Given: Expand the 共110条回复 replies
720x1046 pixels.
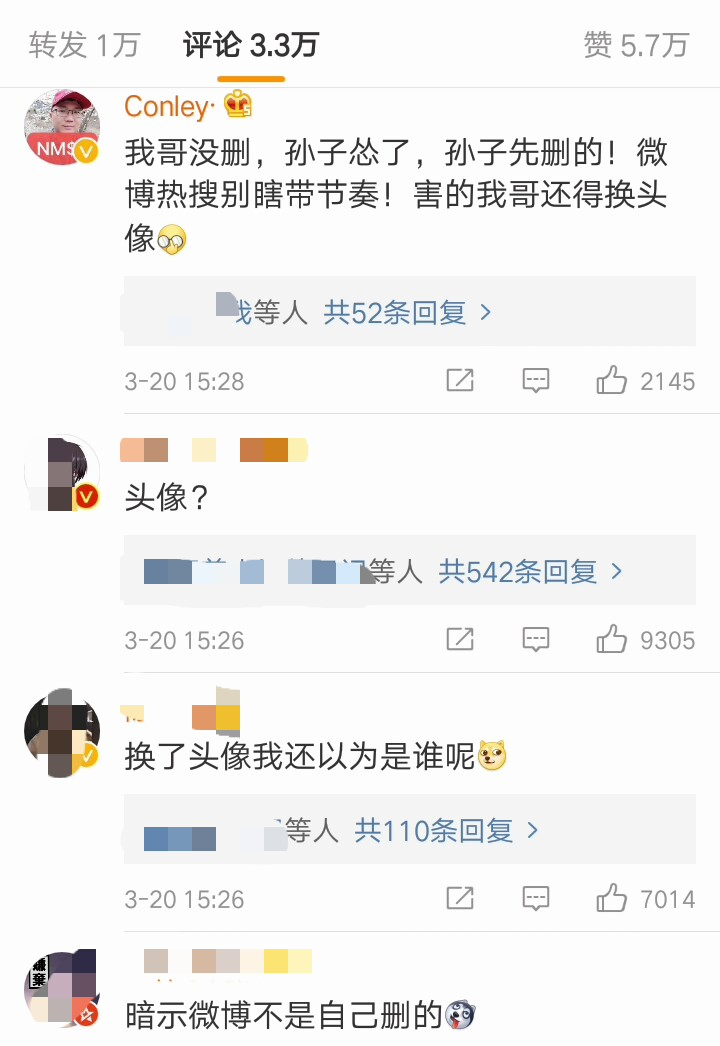Looking at the screenshot, I should coord(447,830).
